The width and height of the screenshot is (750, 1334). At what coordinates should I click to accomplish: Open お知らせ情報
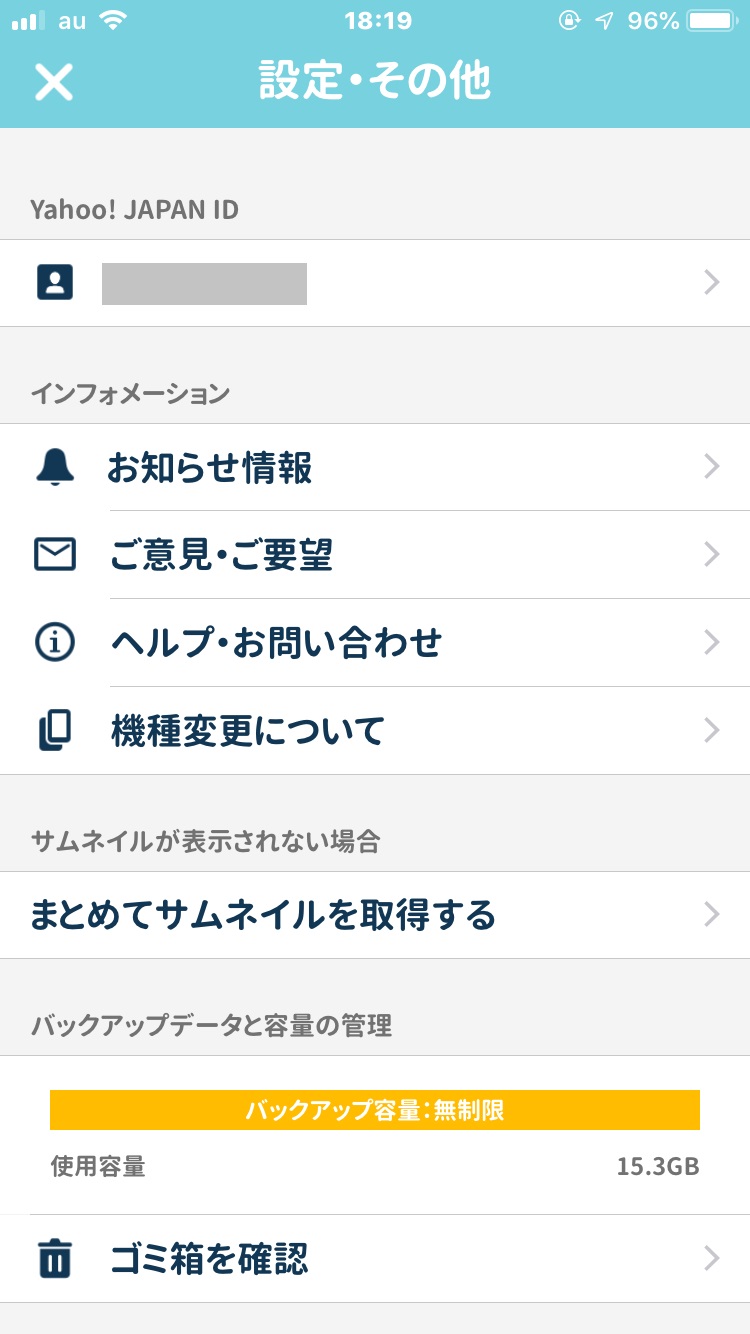(x=375, y=467)
